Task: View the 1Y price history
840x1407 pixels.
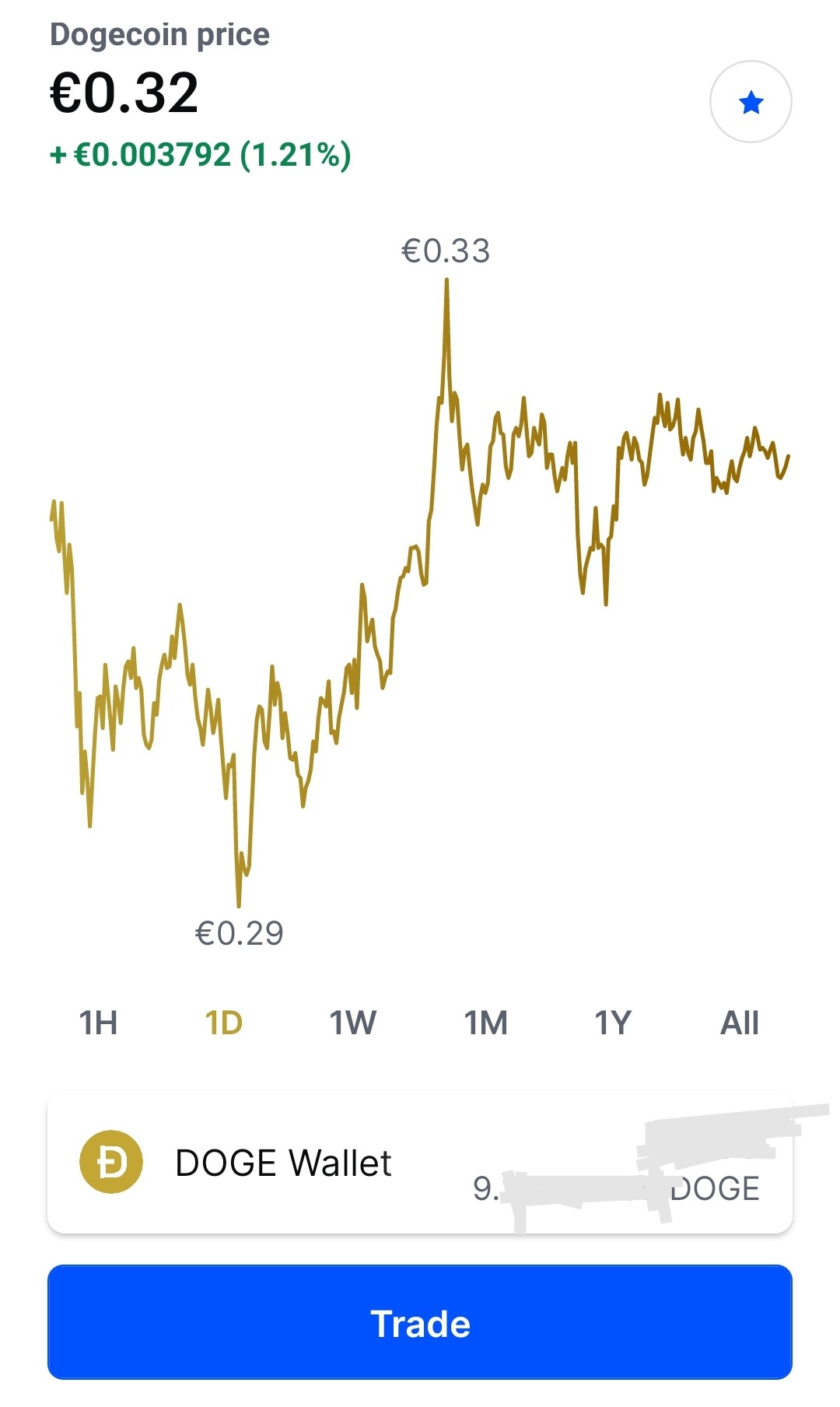Action: tap(613, 1023)
